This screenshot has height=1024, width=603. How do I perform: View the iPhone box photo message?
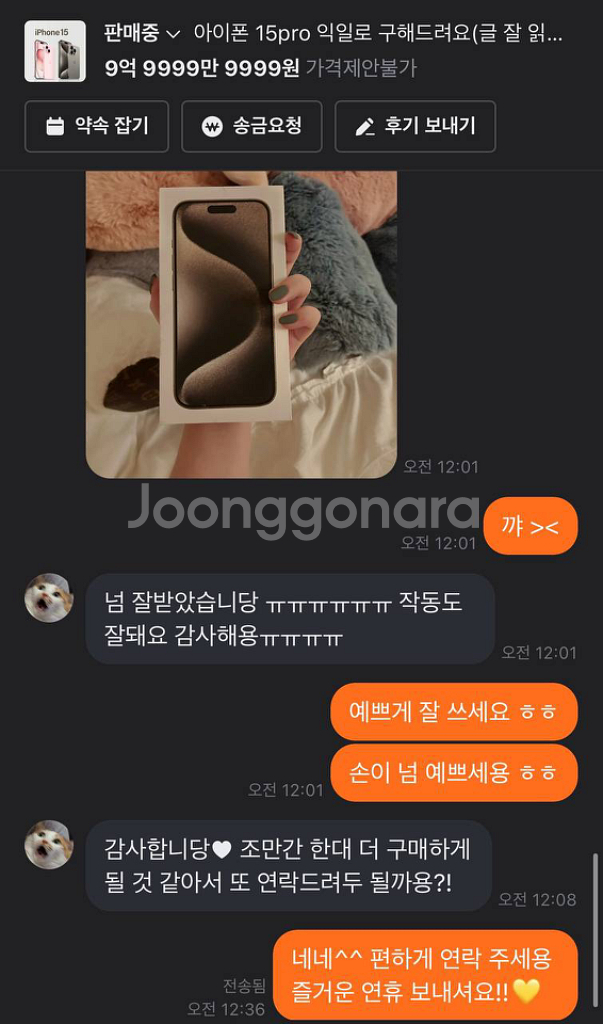(x=241, y=325)
